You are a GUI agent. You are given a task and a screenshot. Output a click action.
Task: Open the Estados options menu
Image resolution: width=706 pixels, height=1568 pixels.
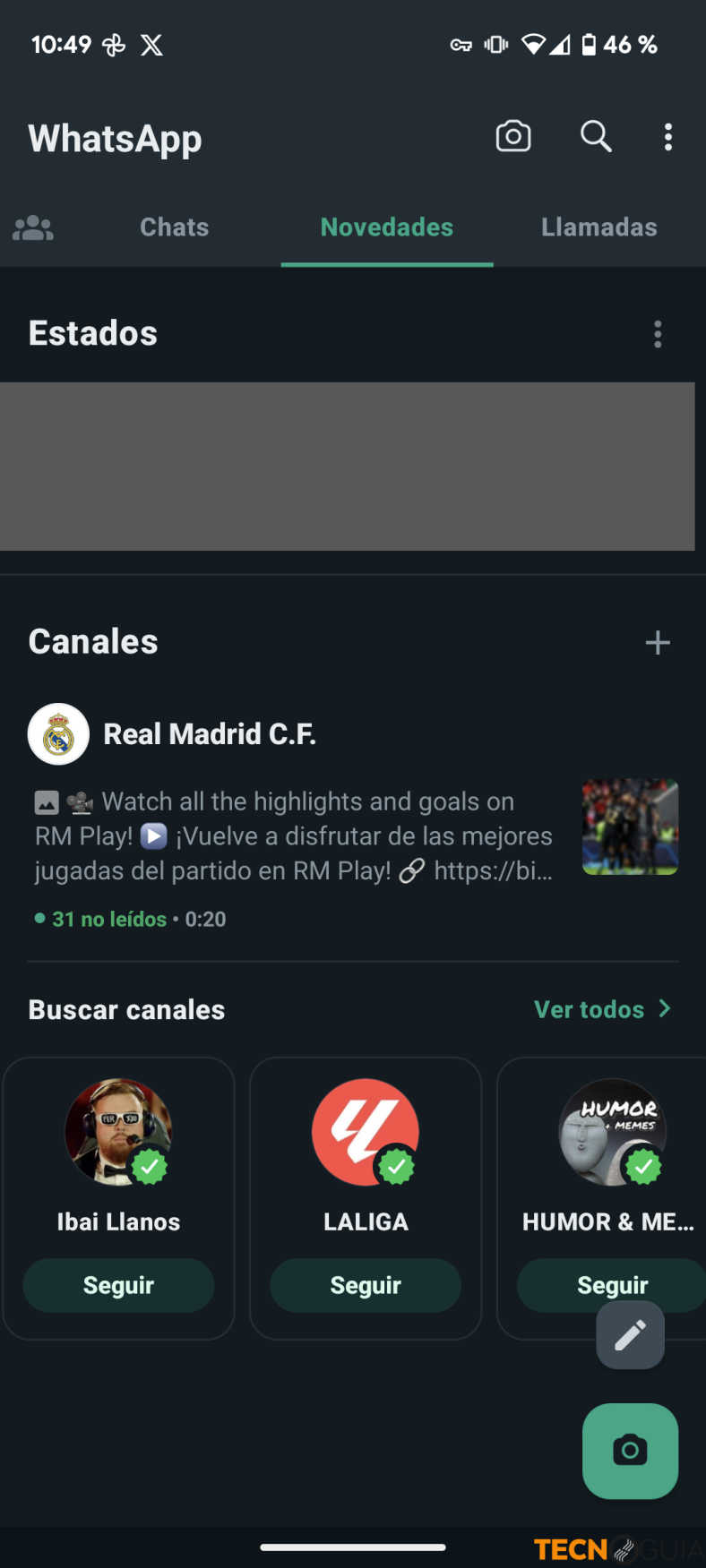coord(657,333)
